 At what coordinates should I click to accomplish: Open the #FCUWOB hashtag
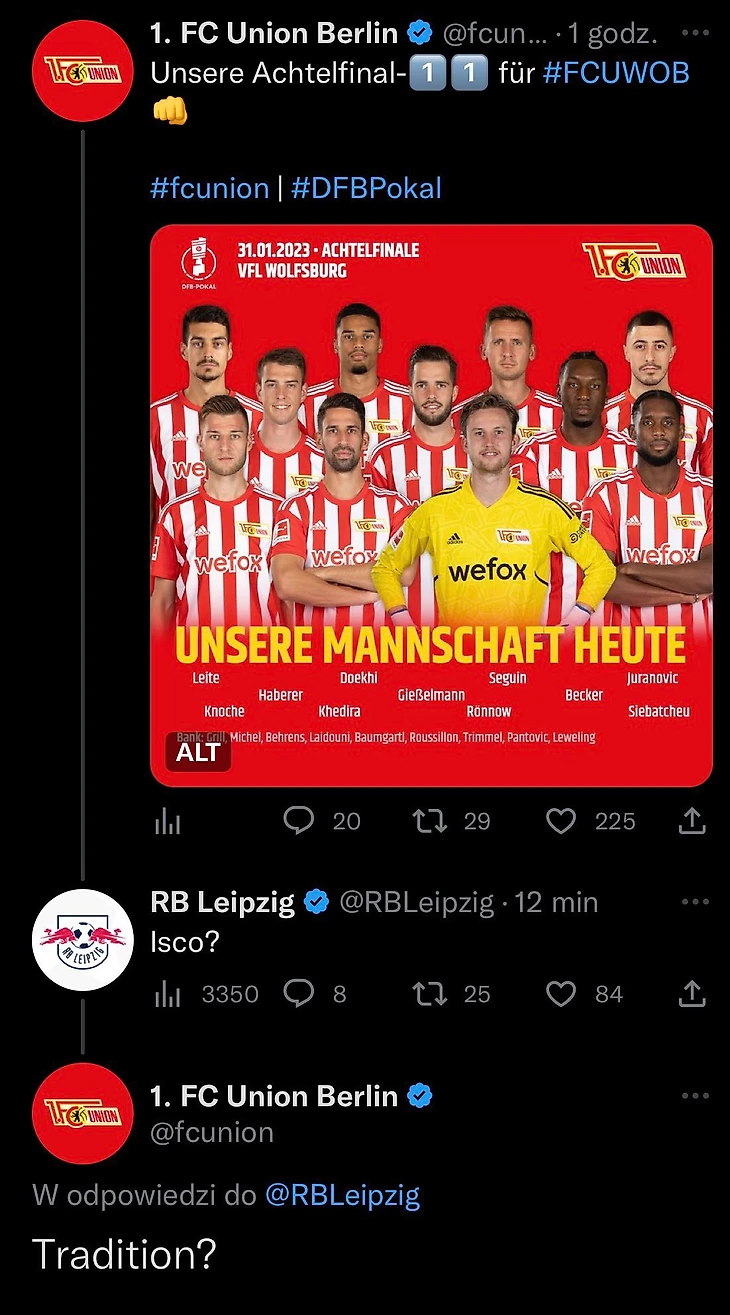point(615,73)
